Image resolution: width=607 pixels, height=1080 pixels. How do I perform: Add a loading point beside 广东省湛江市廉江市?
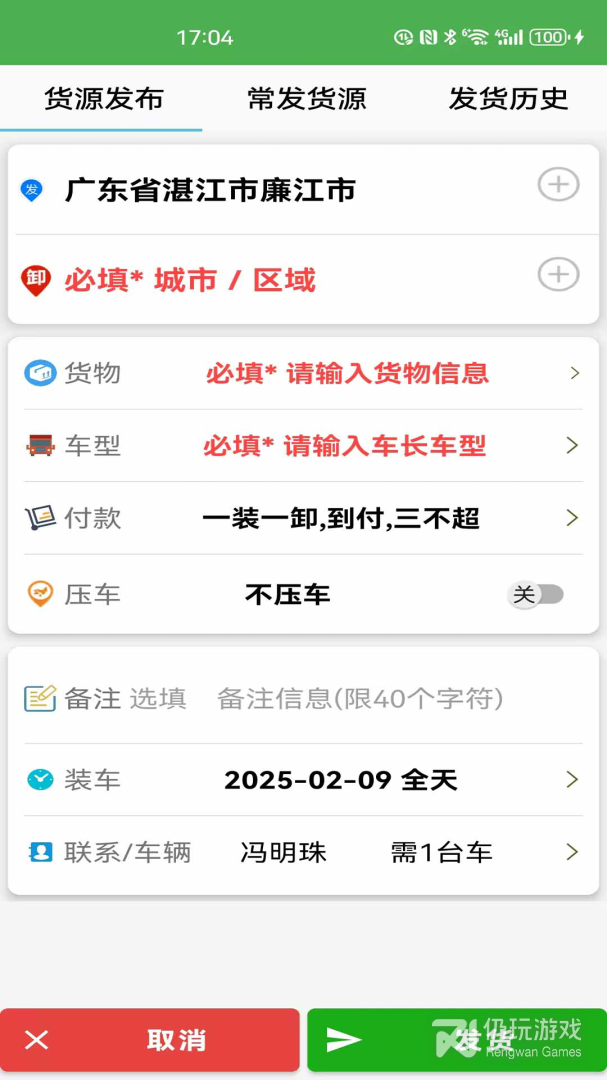click(x=558, y=185)
